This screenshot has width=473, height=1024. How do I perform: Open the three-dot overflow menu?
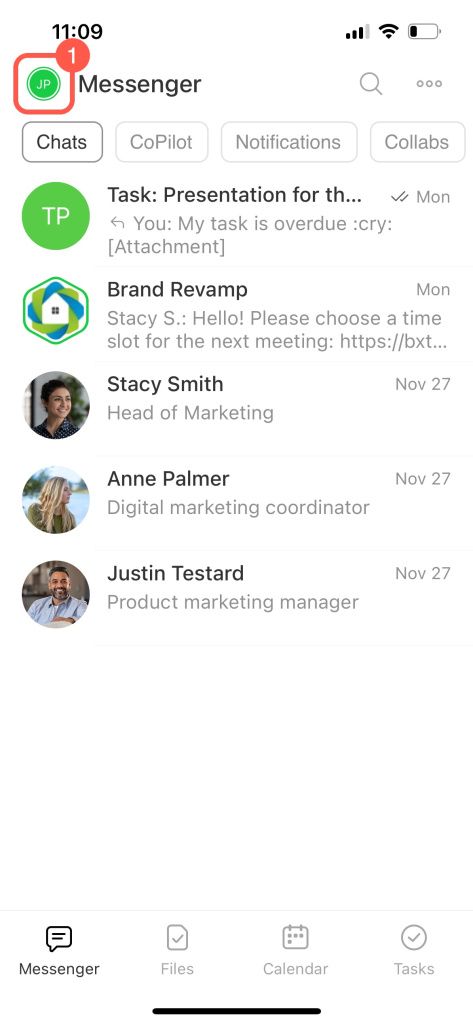429,84
